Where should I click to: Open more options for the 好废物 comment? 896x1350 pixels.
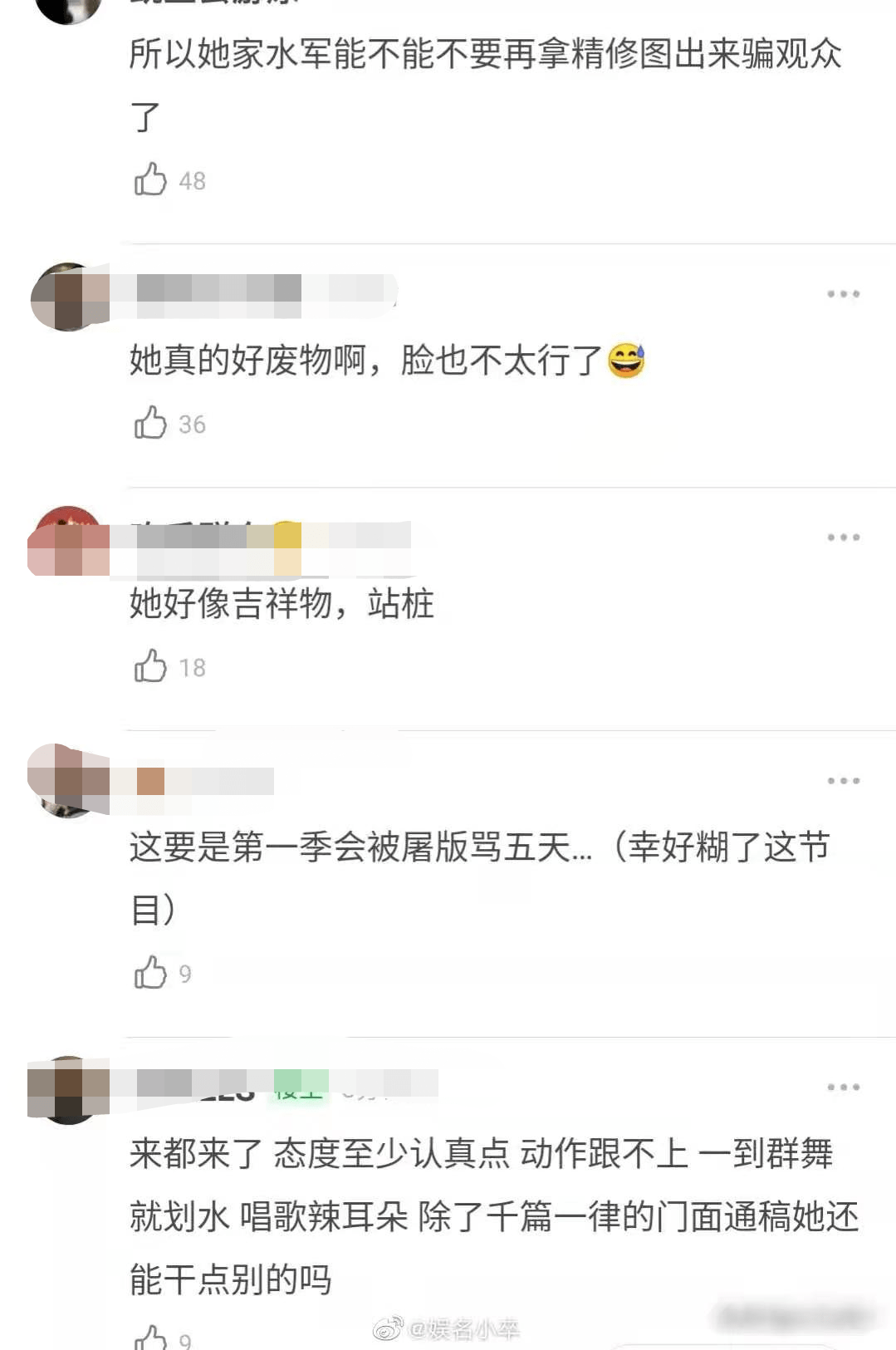[x=843, y=294]
